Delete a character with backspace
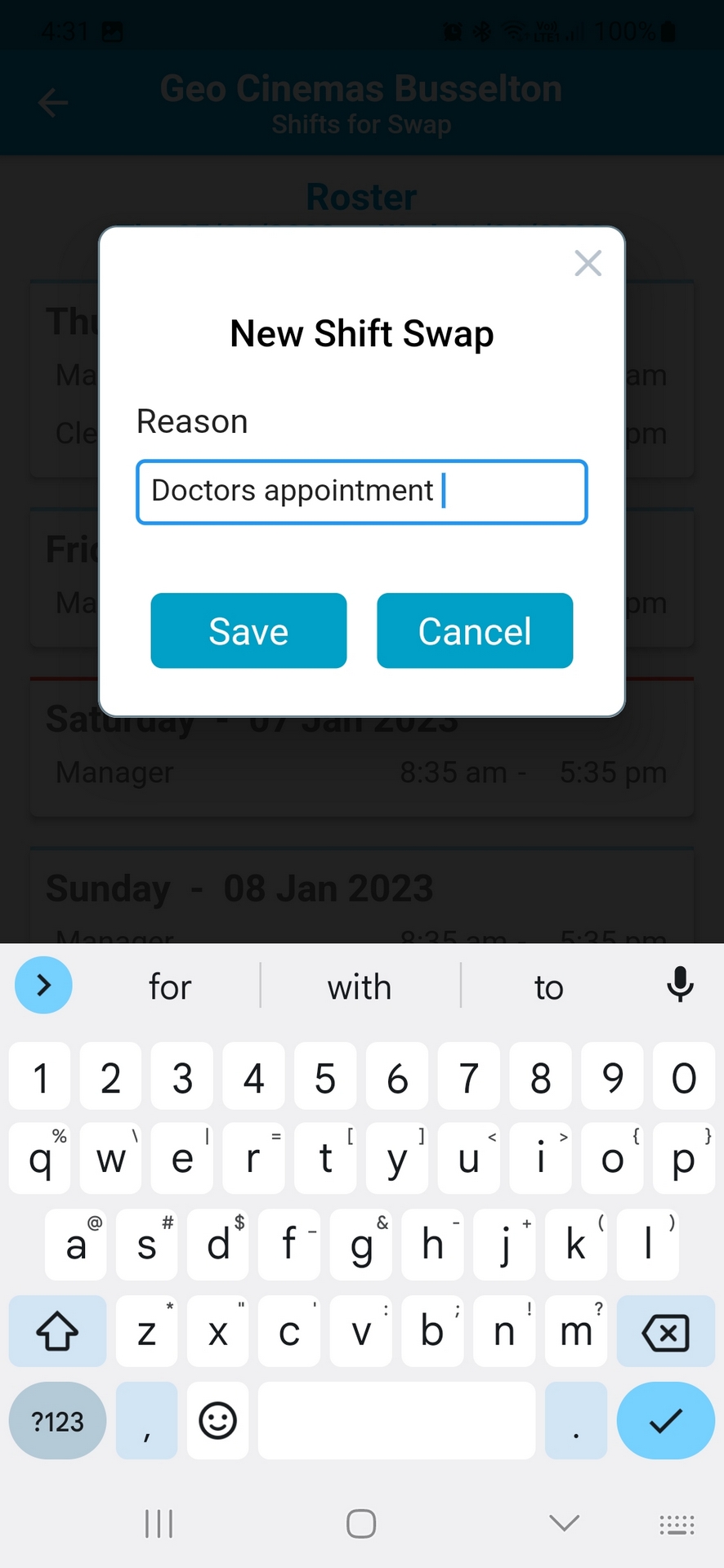Image resolution: width=724 pixels, height=1568 pixels. coord(665,1333)
